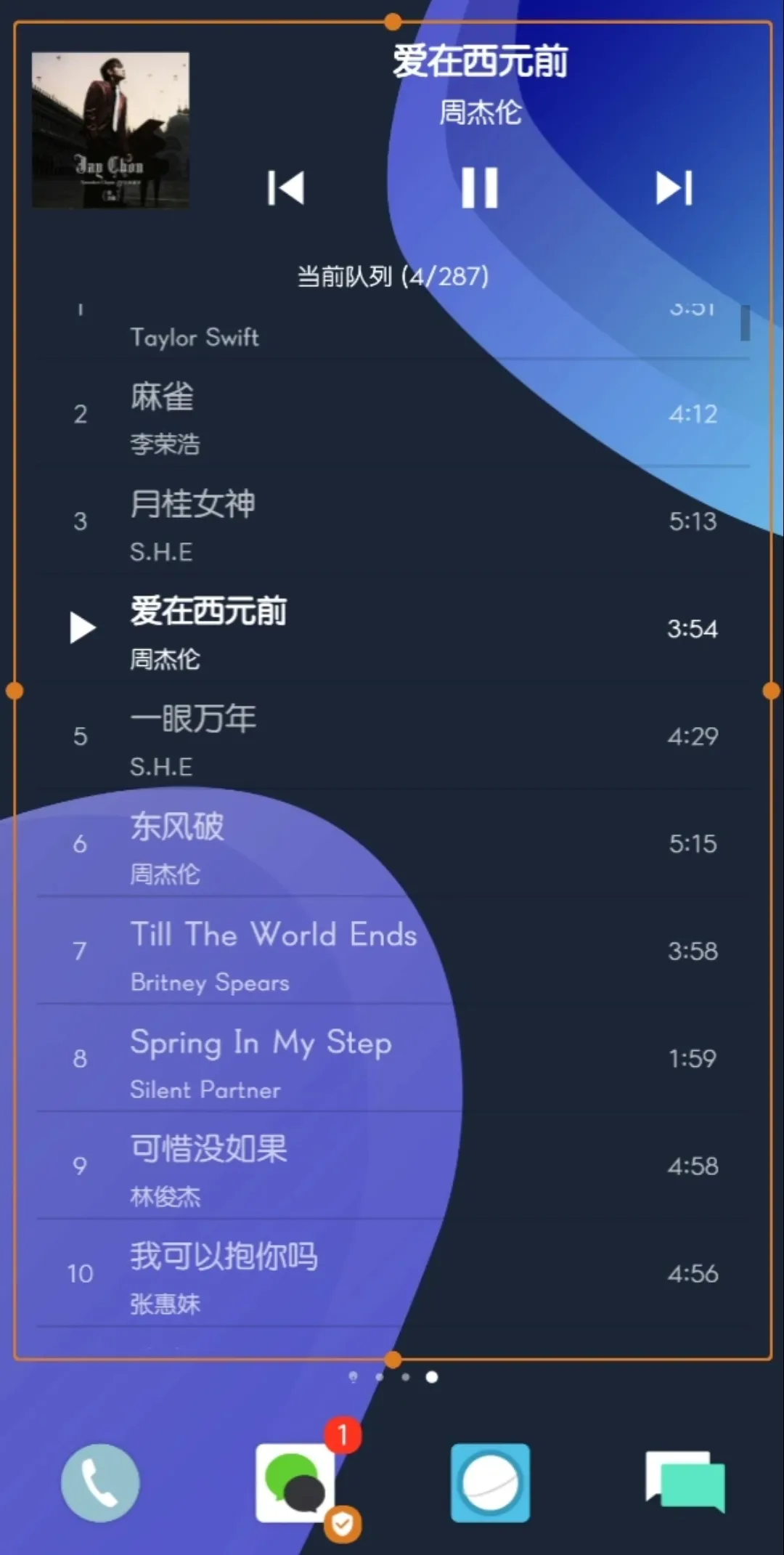
Task: Play Till The World Ends by Britney Spears
Action: tap(290, 951)
